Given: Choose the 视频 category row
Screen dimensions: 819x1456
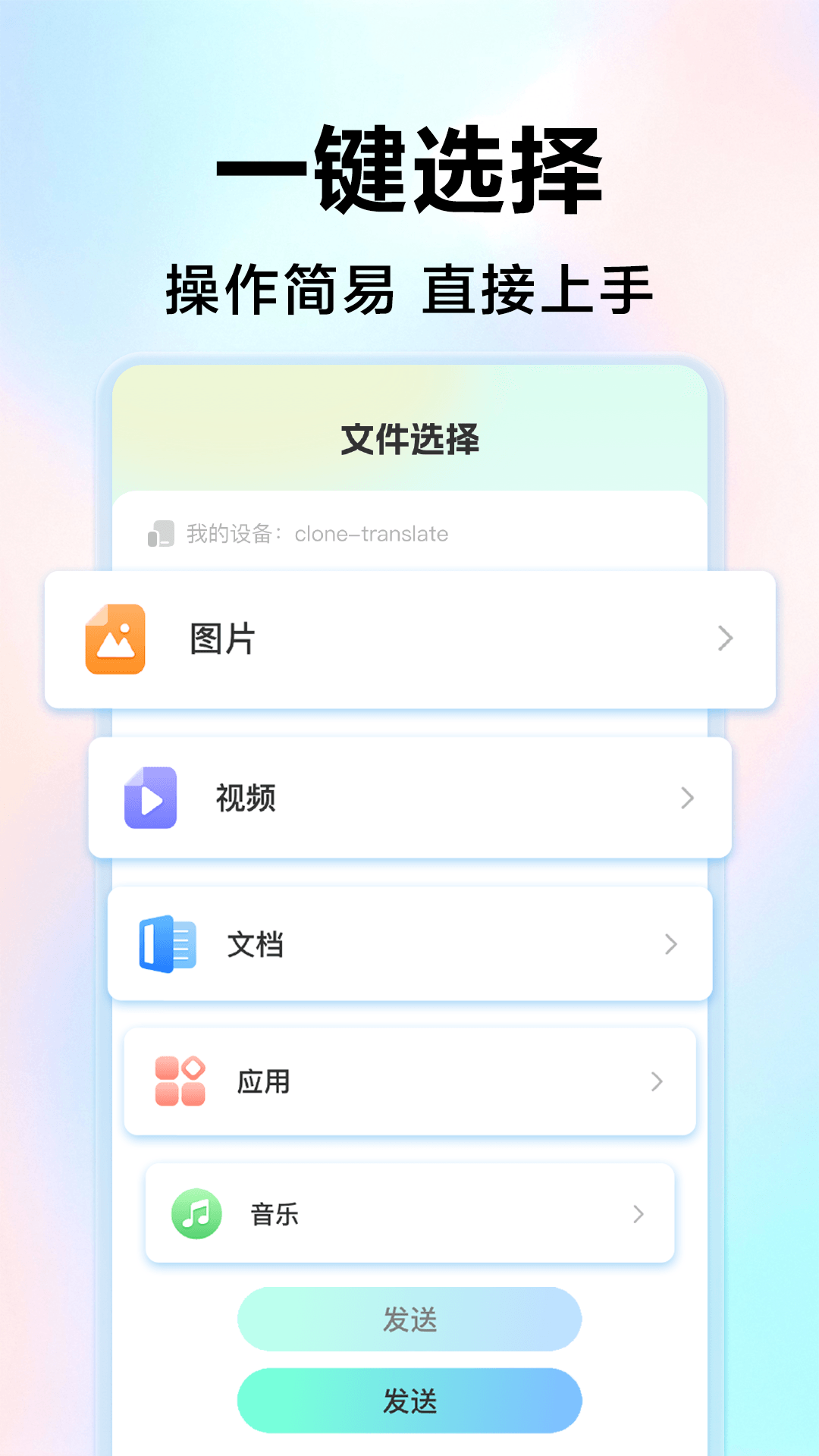Looking at the screenshot, I should 409,797.
